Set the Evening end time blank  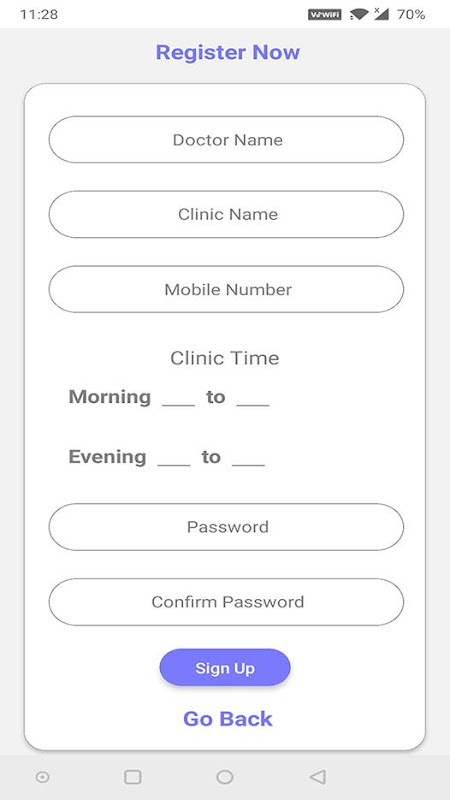pyautogui.click(x=248, y=458)
